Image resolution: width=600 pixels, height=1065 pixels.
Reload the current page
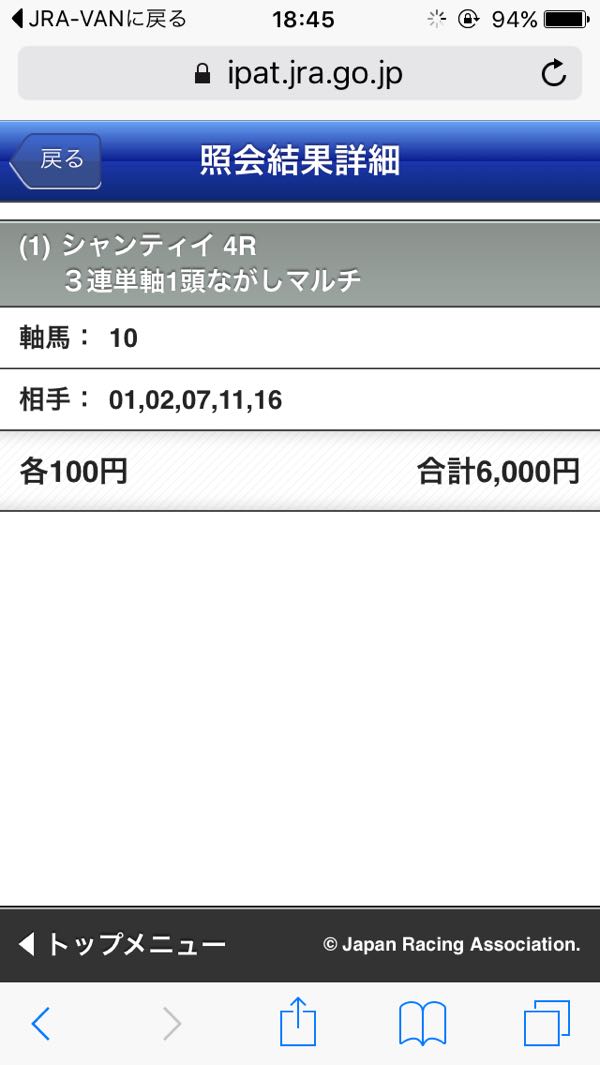553,73
